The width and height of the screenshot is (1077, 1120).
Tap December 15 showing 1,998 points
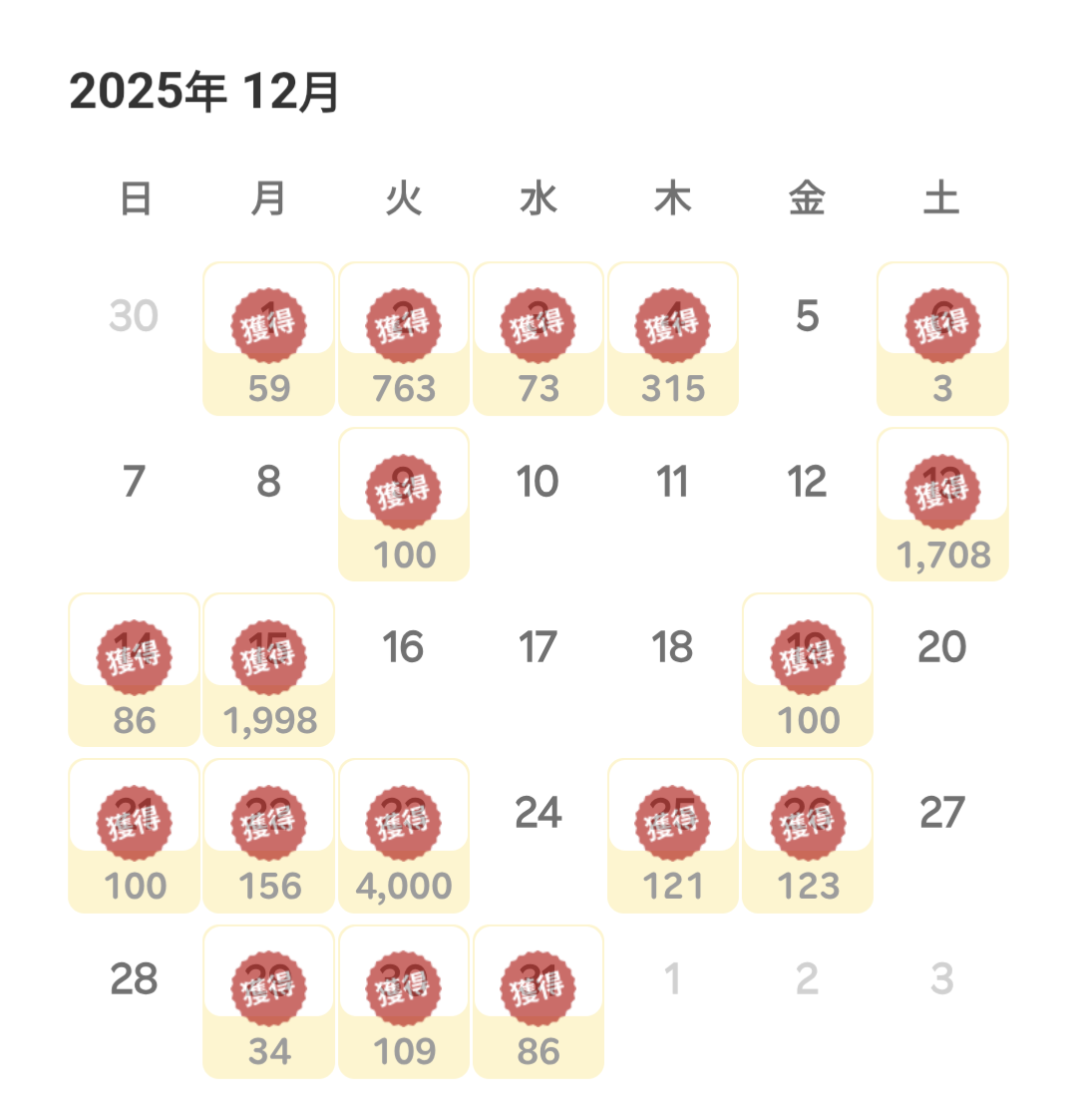coord(269,670)
